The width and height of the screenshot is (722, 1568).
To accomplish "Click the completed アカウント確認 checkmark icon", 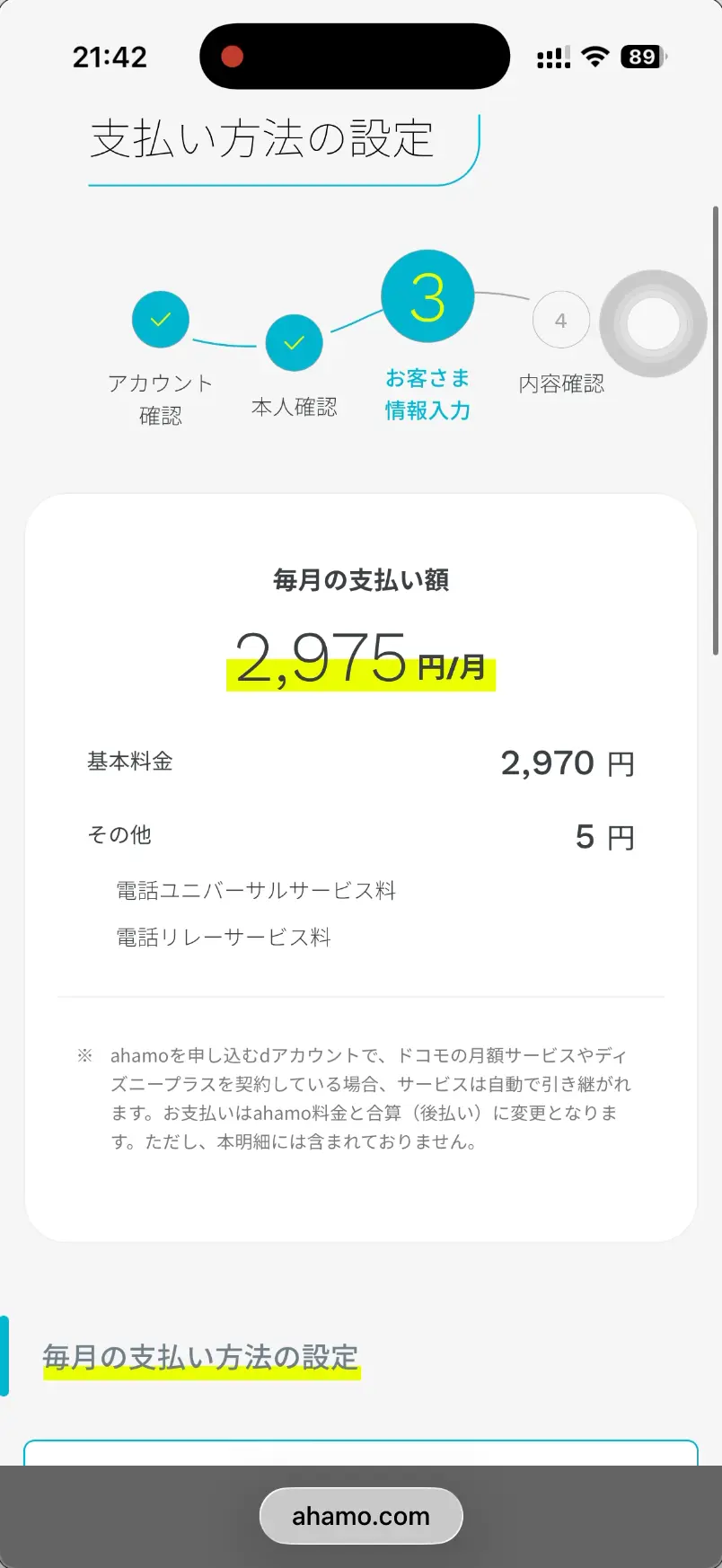I will [x=160, y=318].
